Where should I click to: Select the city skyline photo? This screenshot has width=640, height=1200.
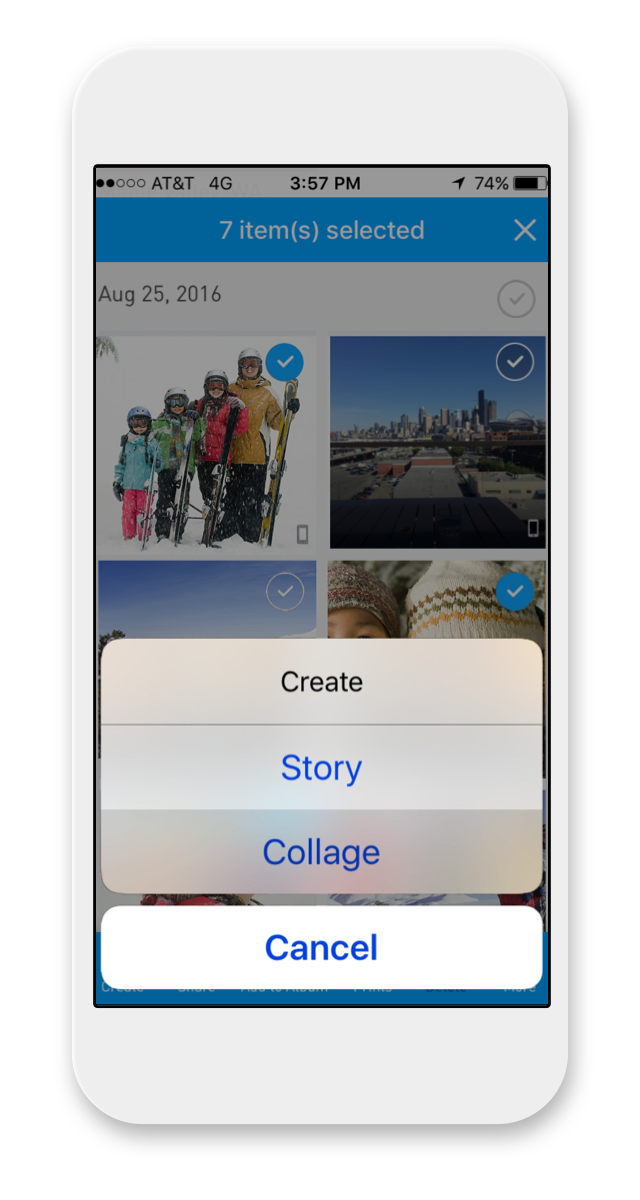coord(515,361)
